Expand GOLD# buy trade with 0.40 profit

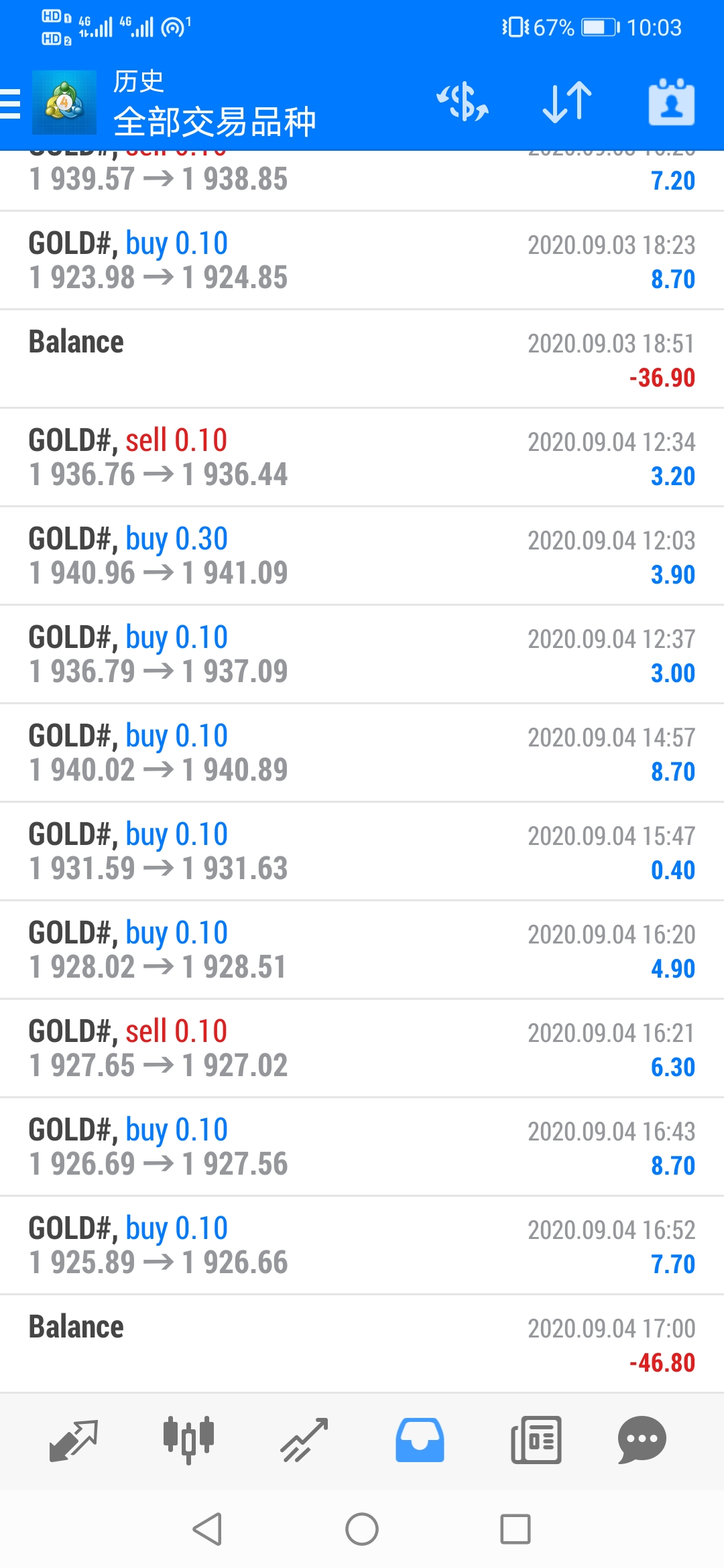(362, 852)
